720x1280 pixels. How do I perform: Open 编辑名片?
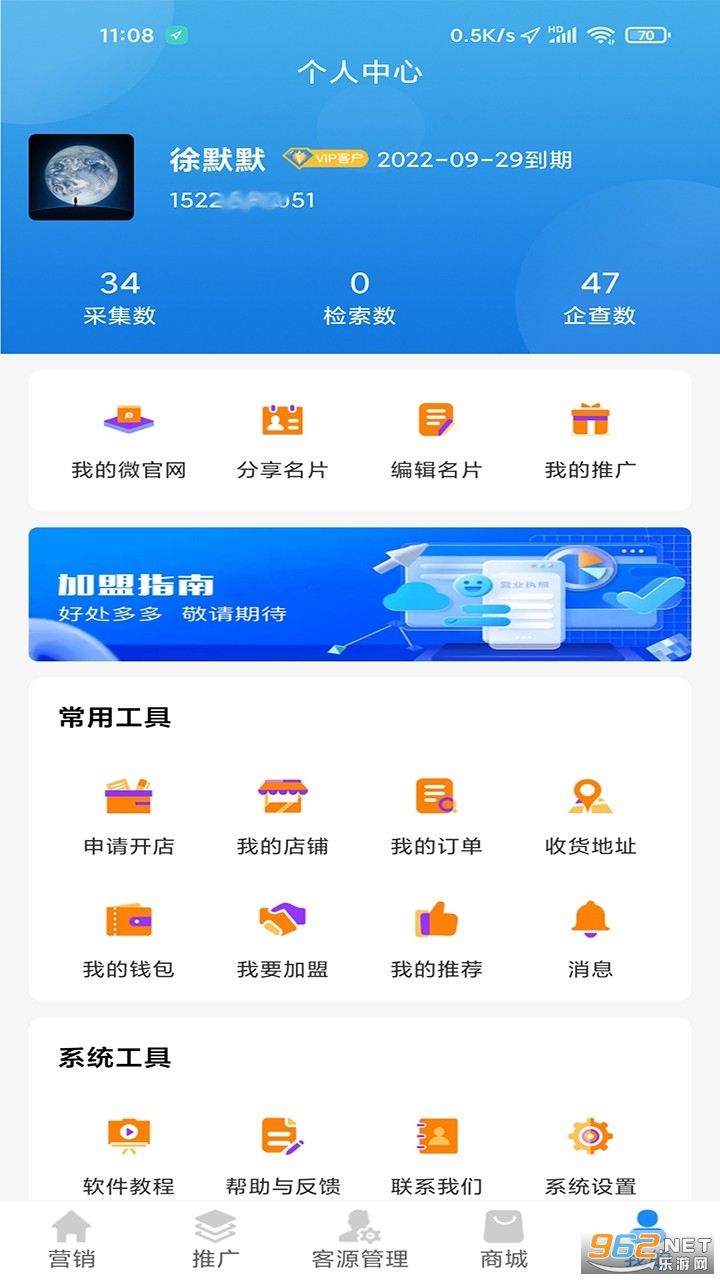point(436,440)
